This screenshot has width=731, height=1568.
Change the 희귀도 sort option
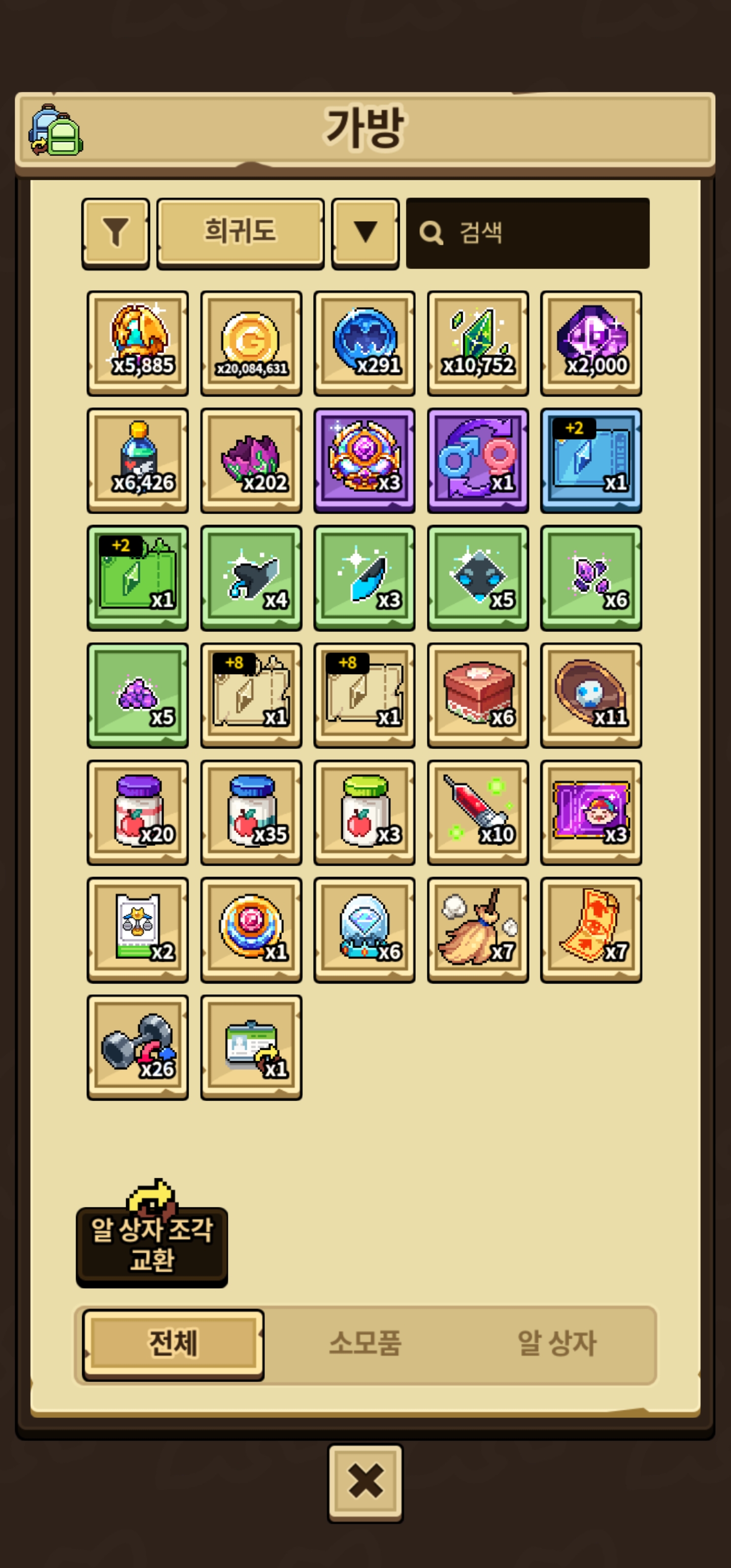pyautogui.click(x=240, y=233)
